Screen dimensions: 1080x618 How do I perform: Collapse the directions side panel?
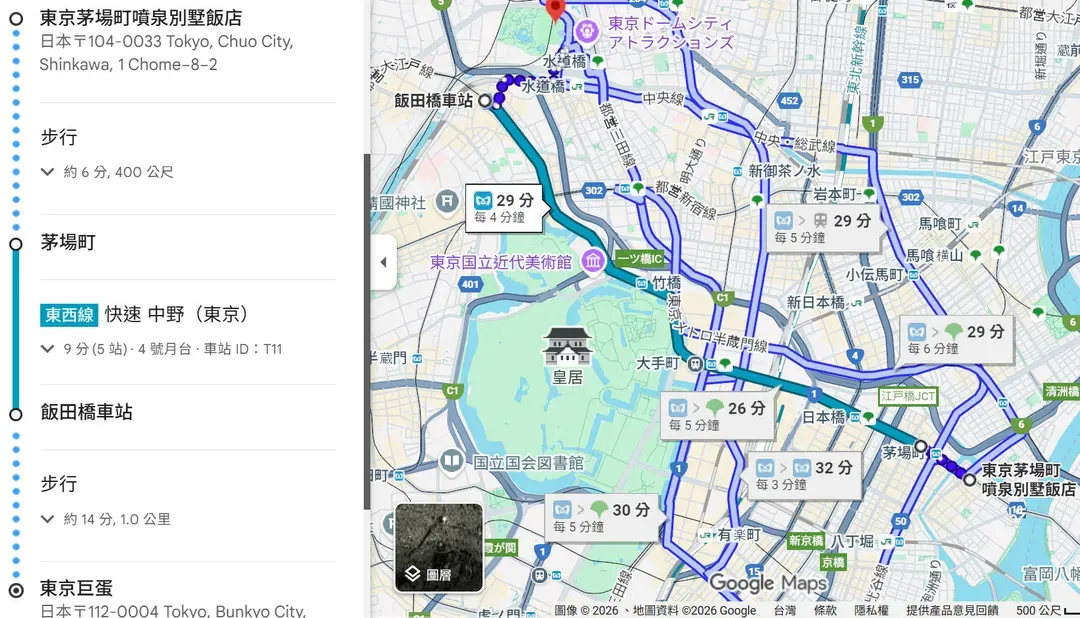coord(383,263)
